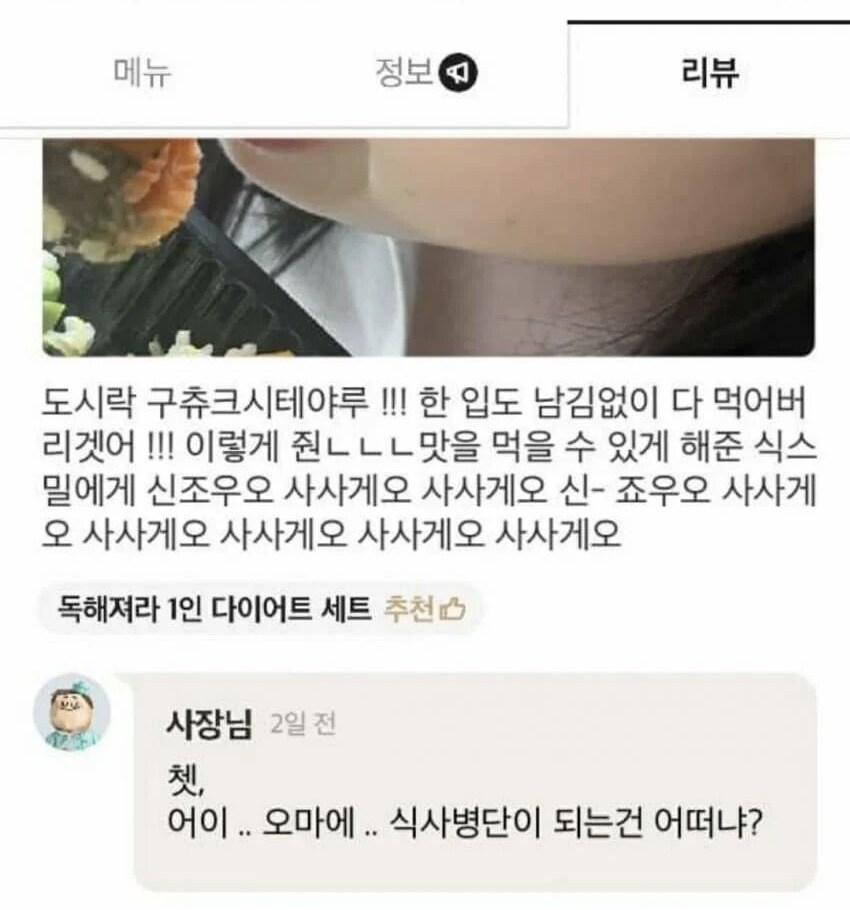Select the 리뷰 tab
This screenshot has height=910, width=850.
coord(709,74)
